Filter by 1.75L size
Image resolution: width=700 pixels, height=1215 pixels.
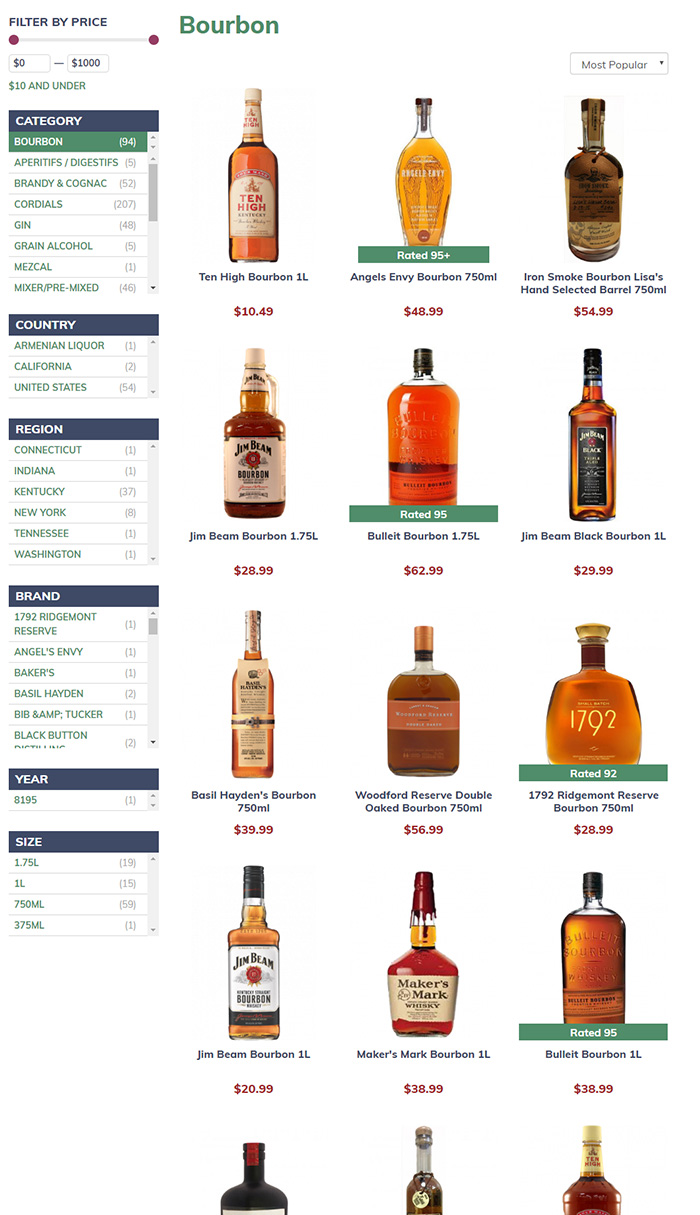[26, 863]
